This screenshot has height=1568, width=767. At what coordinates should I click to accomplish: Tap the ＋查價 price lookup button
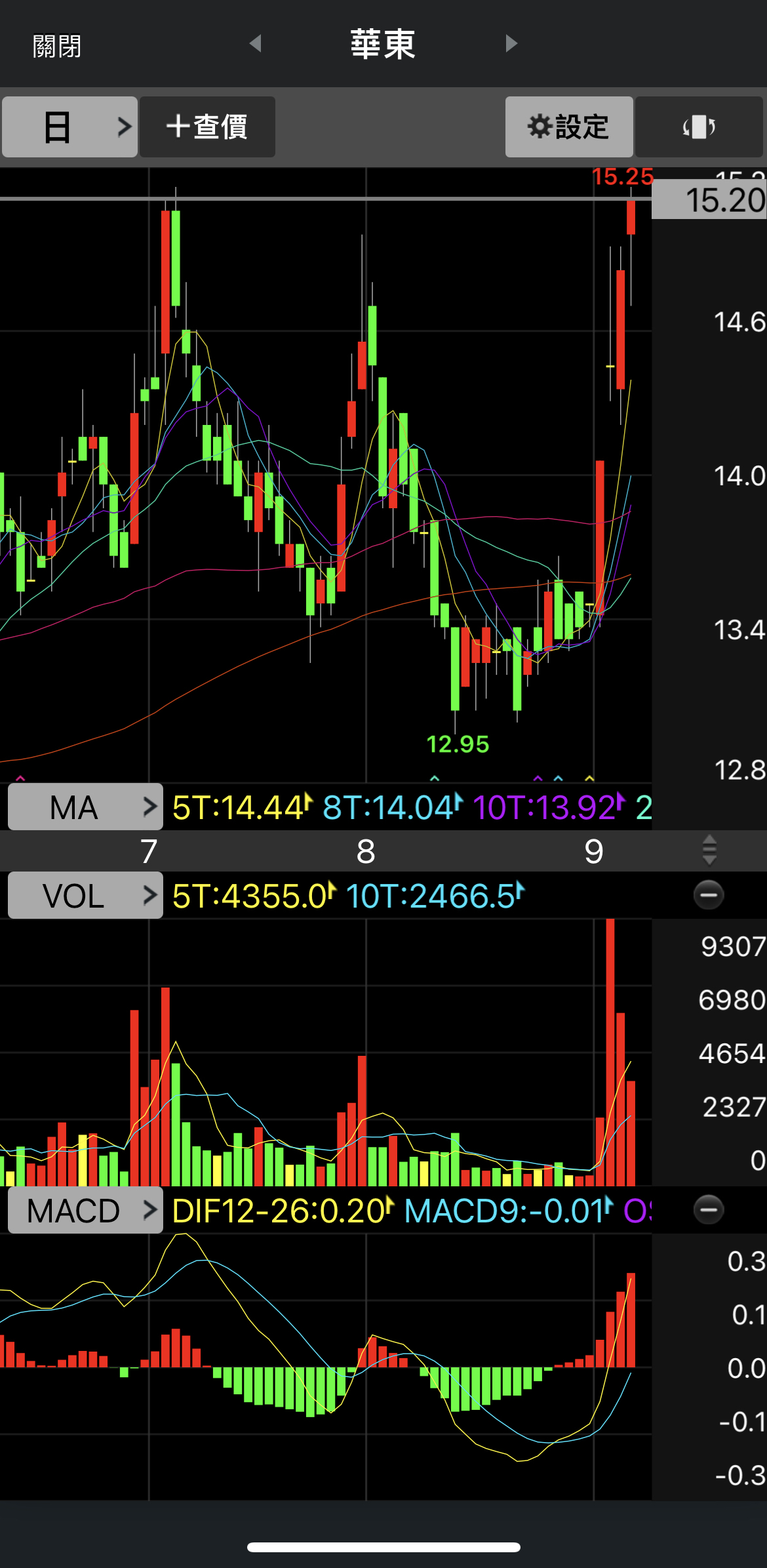[x=207, y=127]
